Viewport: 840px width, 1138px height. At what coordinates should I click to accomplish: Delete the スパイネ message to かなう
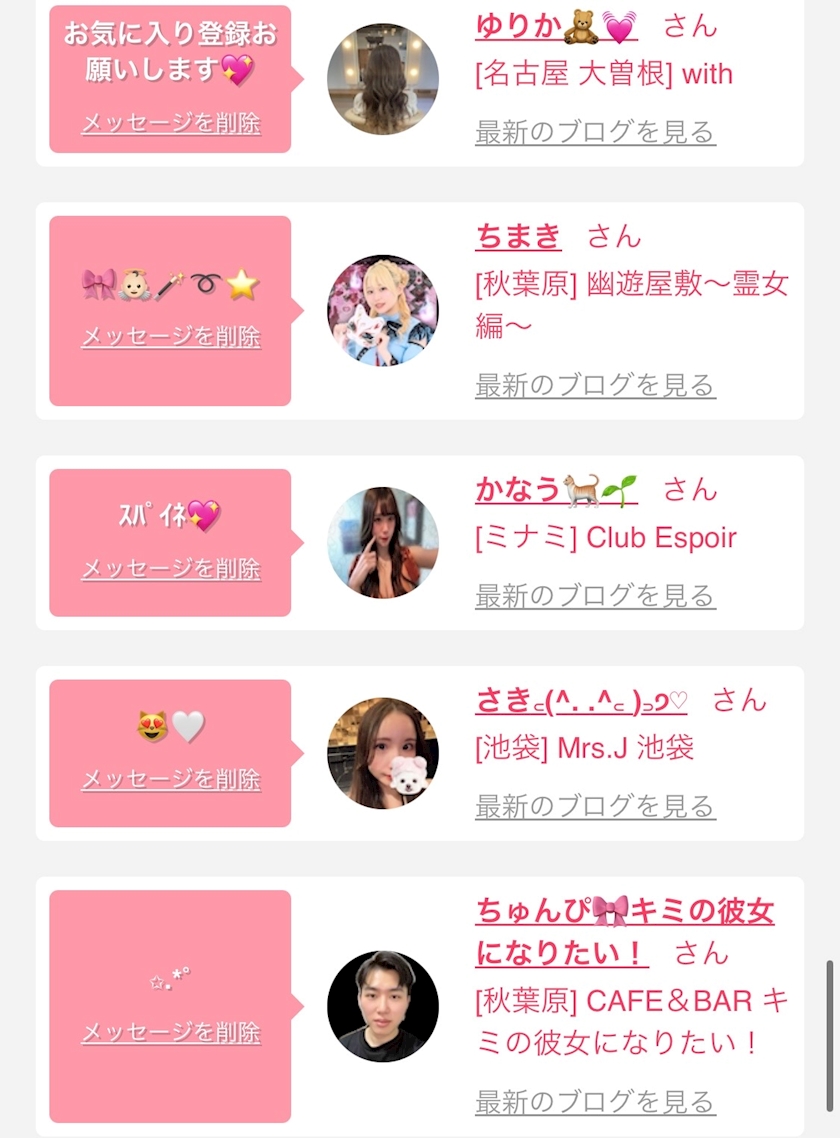(x=171, y=568)
